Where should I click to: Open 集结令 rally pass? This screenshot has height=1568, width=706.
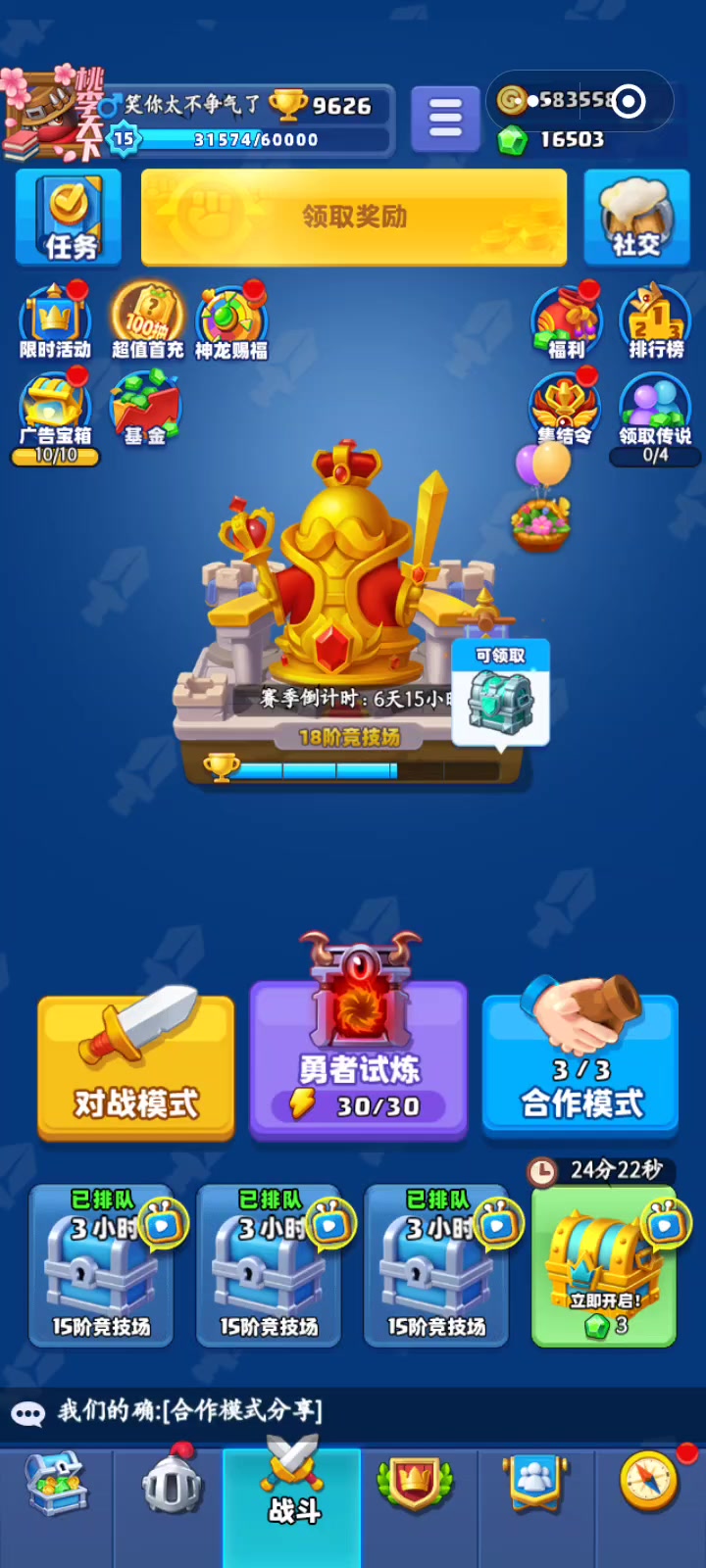click(565, 410)
